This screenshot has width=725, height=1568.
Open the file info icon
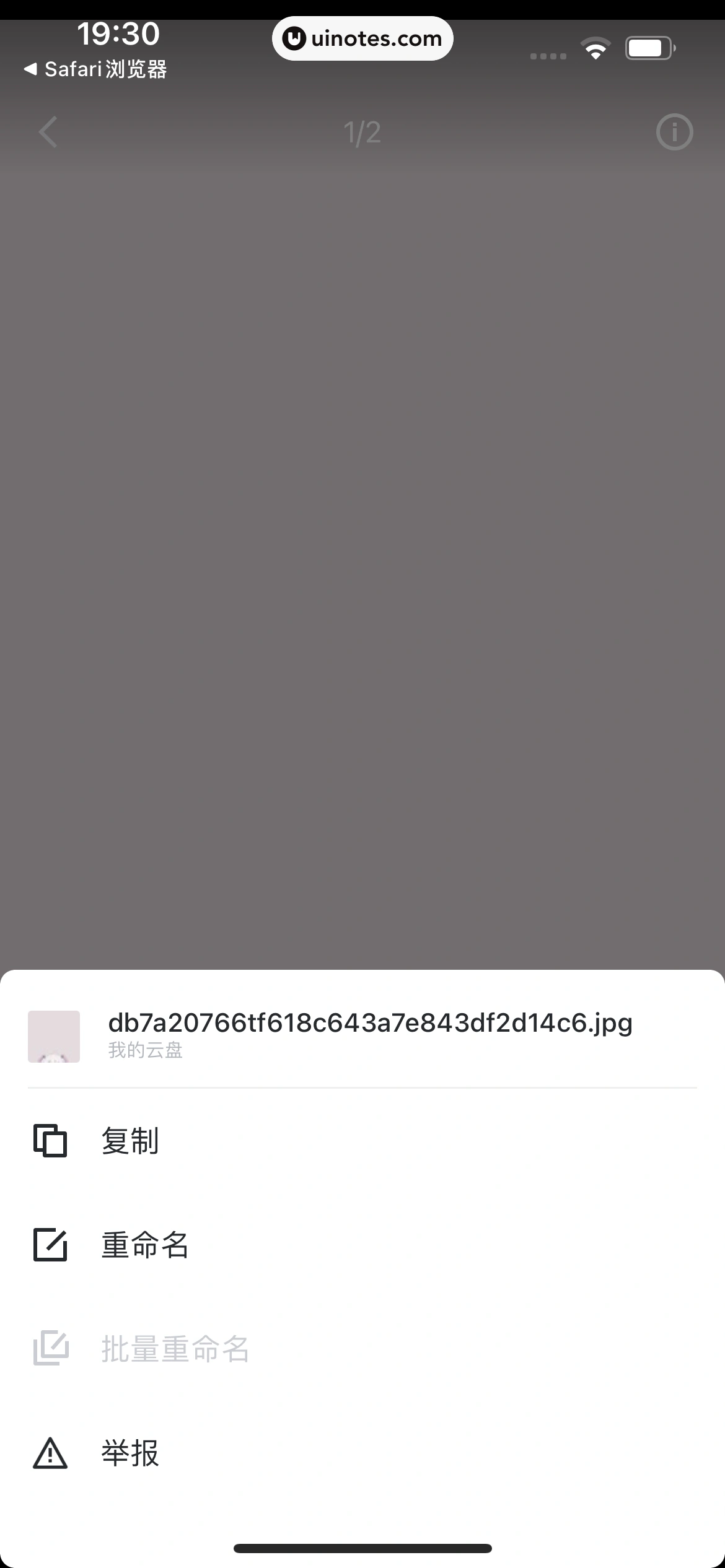tap(674, 132)
